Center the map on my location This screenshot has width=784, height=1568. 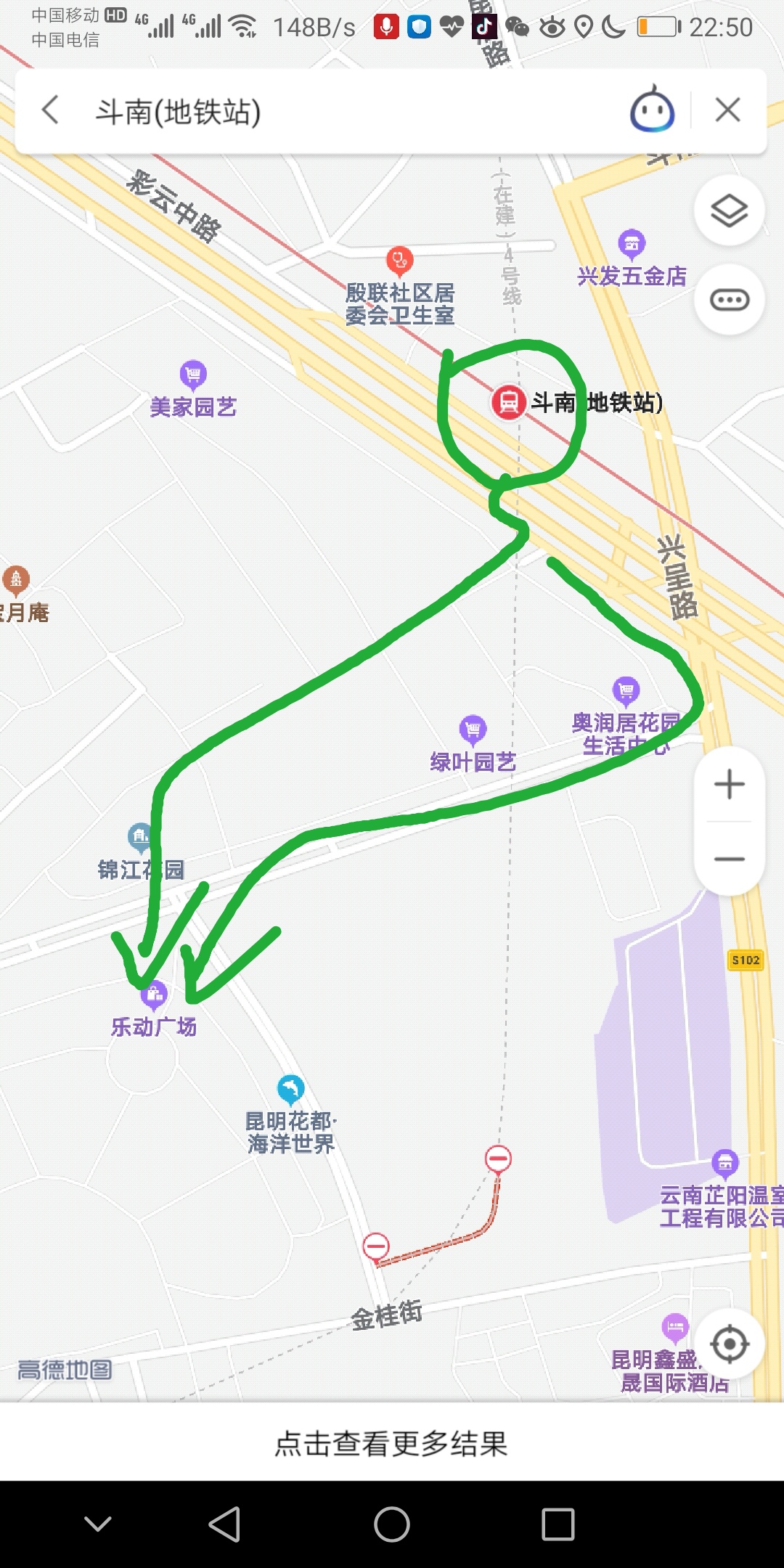click(x=730, y=1344)
